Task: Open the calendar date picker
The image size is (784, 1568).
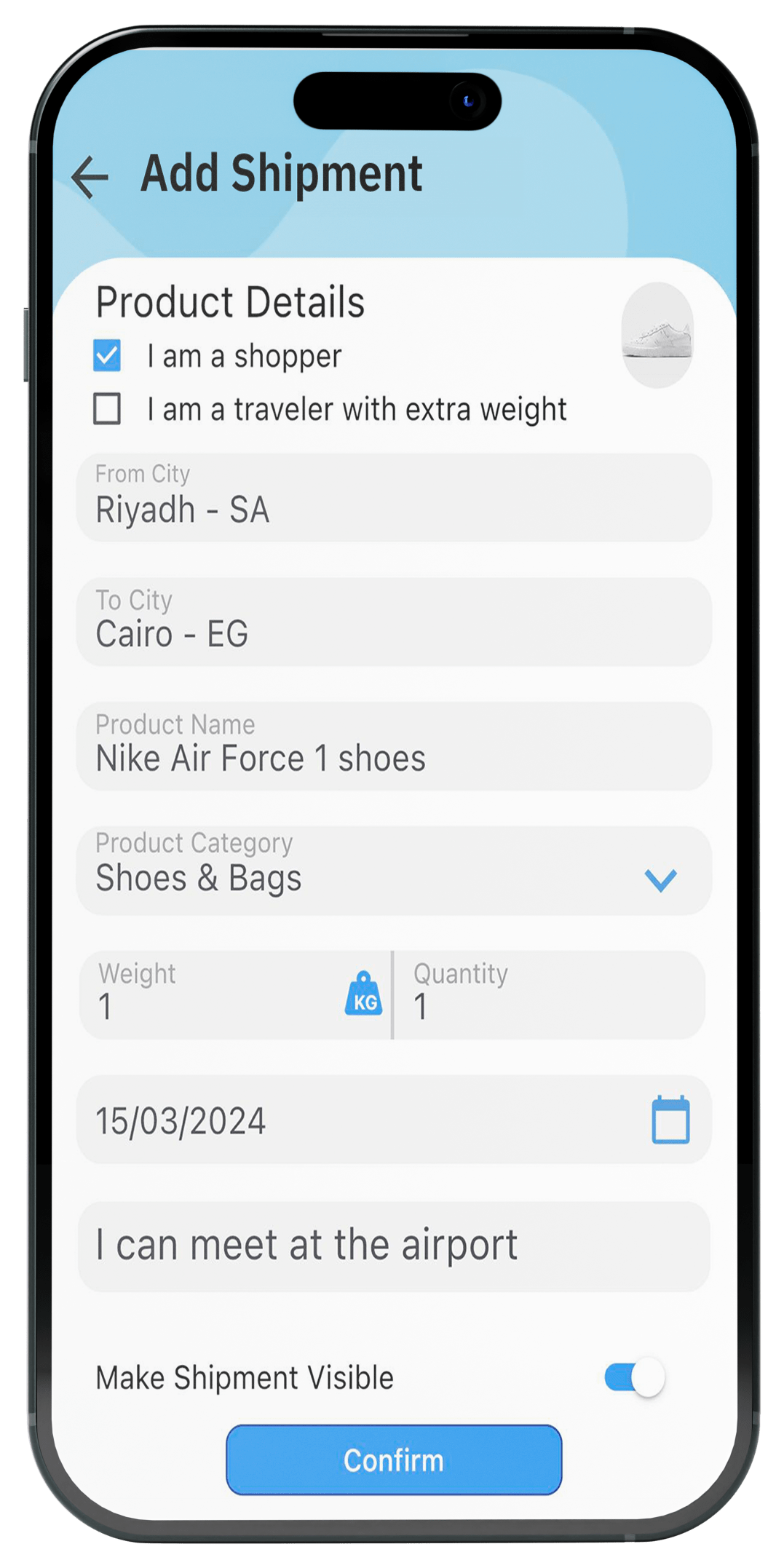Action: (x=670, y=1120)
